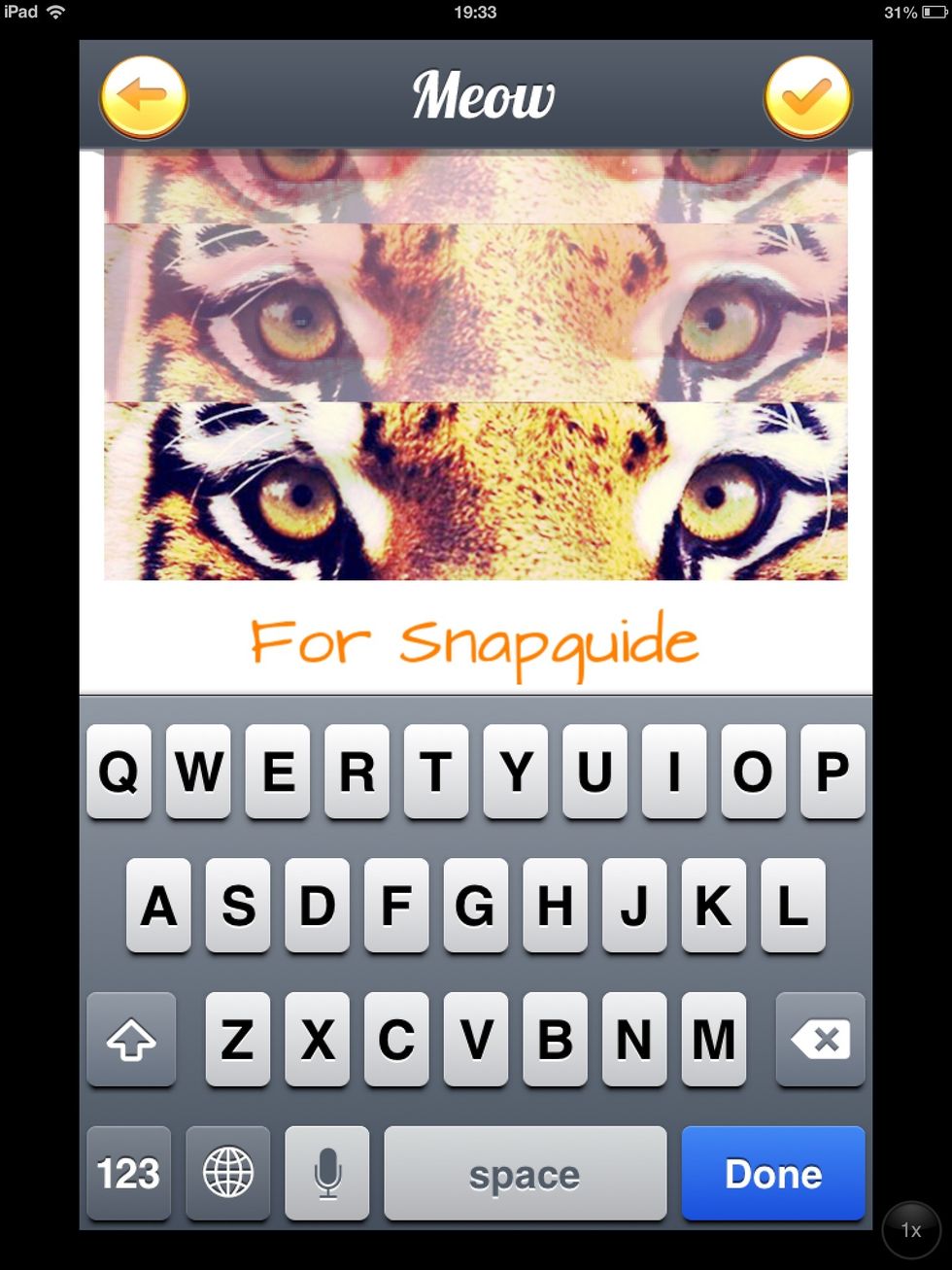The height and width of the screenshot is (1270, 952).
Task: Enable the shift key
Action: pos(131,1040)
